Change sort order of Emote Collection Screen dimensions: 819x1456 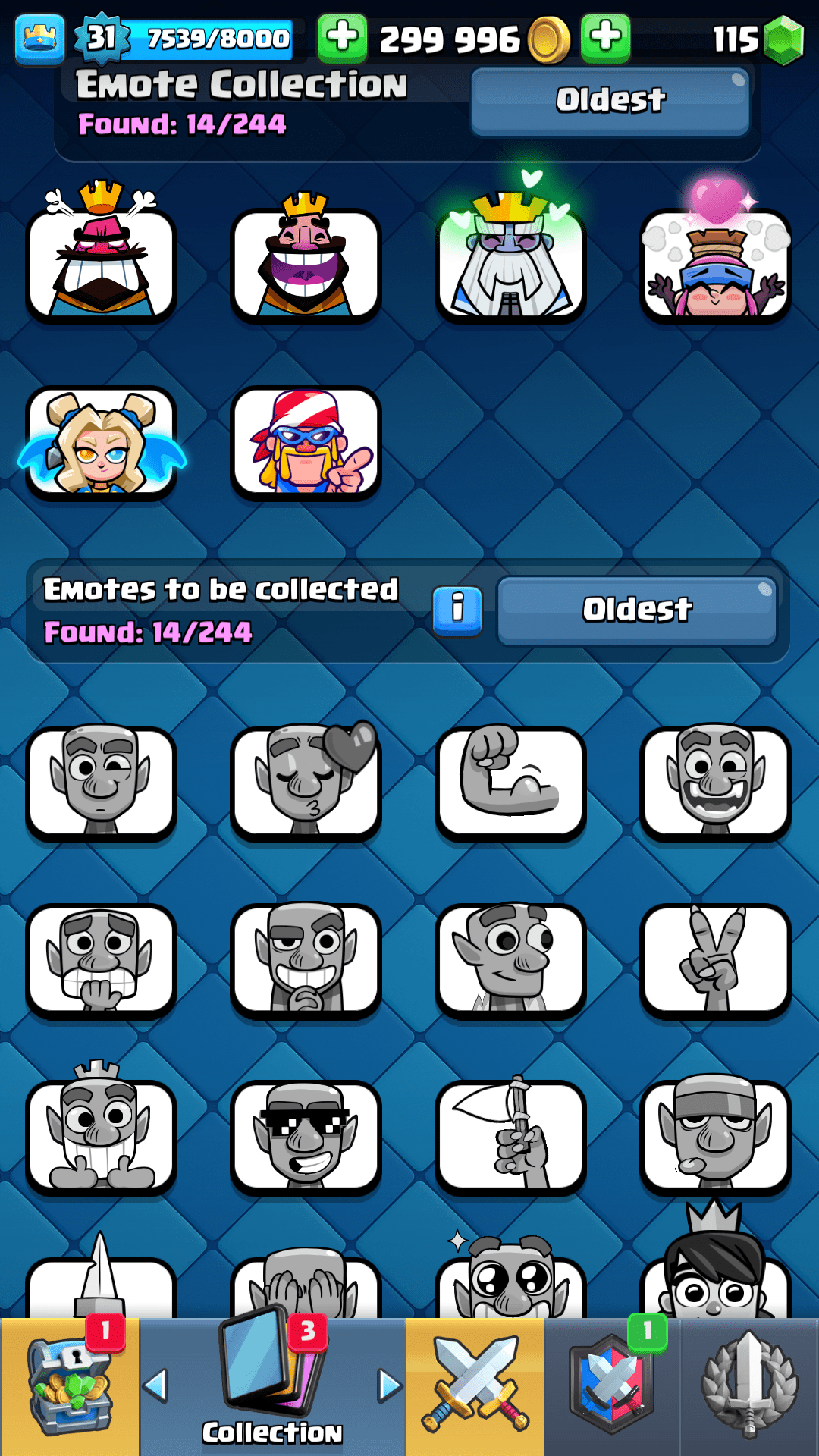click(x=610, y=101)
